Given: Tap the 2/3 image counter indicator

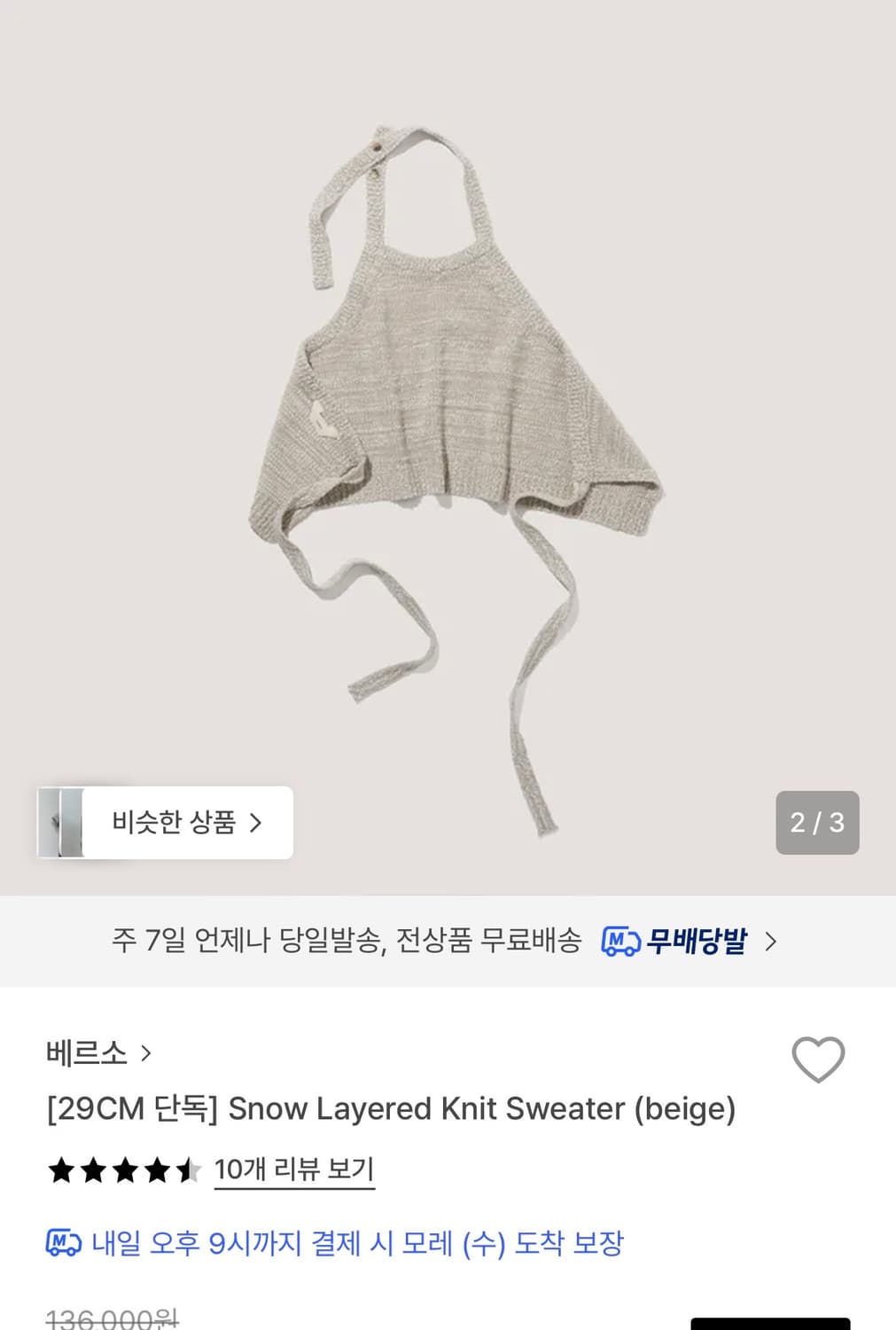Looking at the screenshot, I should [x=816, y=823].
